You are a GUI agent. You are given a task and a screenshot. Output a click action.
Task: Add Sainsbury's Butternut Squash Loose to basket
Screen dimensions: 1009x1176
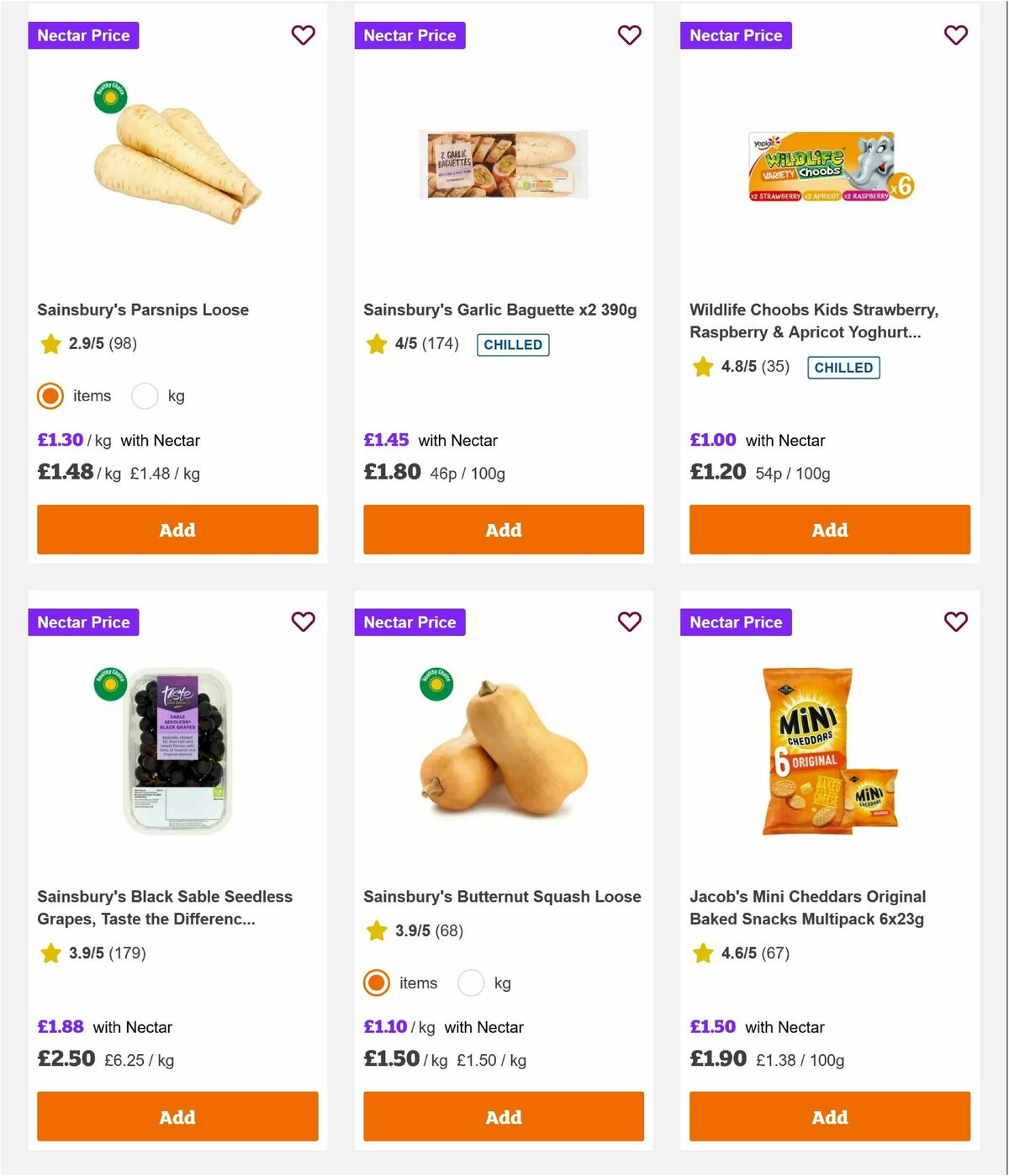coord(503,1116)
